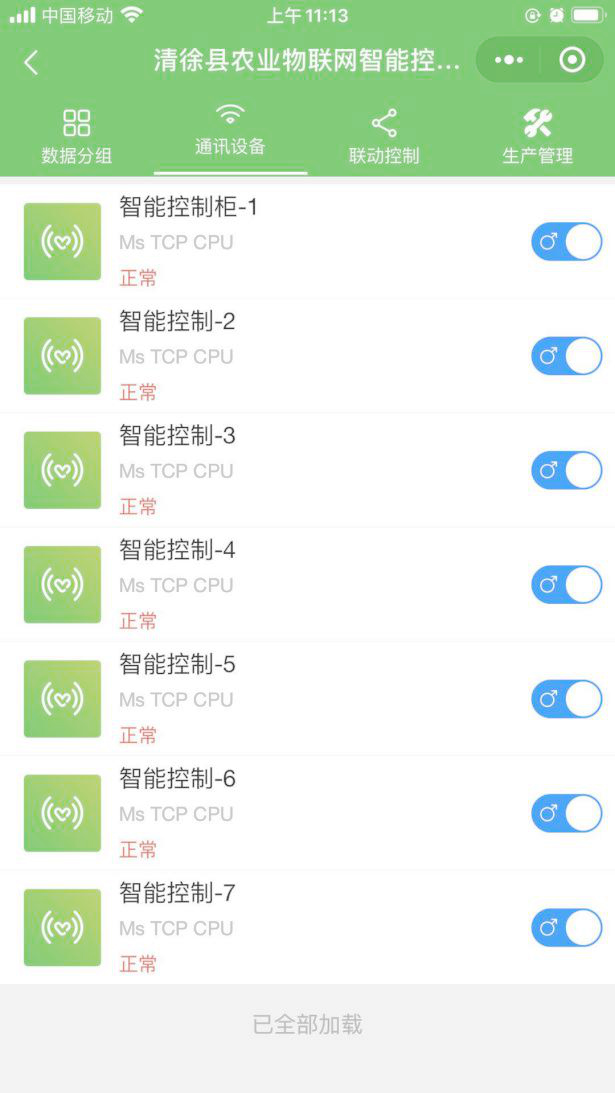615x1093 pixels.
Task: Open the 智能控制柜-1 device row
Action: point(308,242)
